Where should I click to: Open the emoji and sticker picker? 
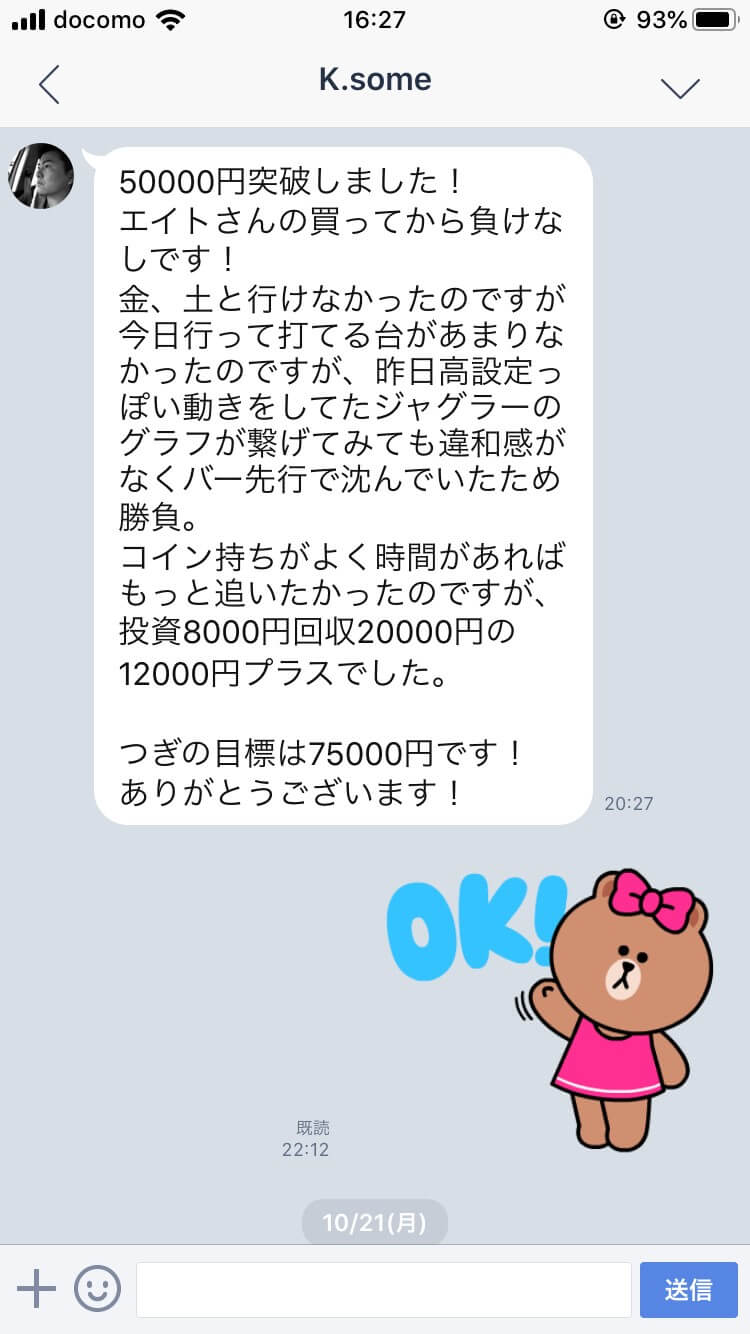tap(97, 1289)
